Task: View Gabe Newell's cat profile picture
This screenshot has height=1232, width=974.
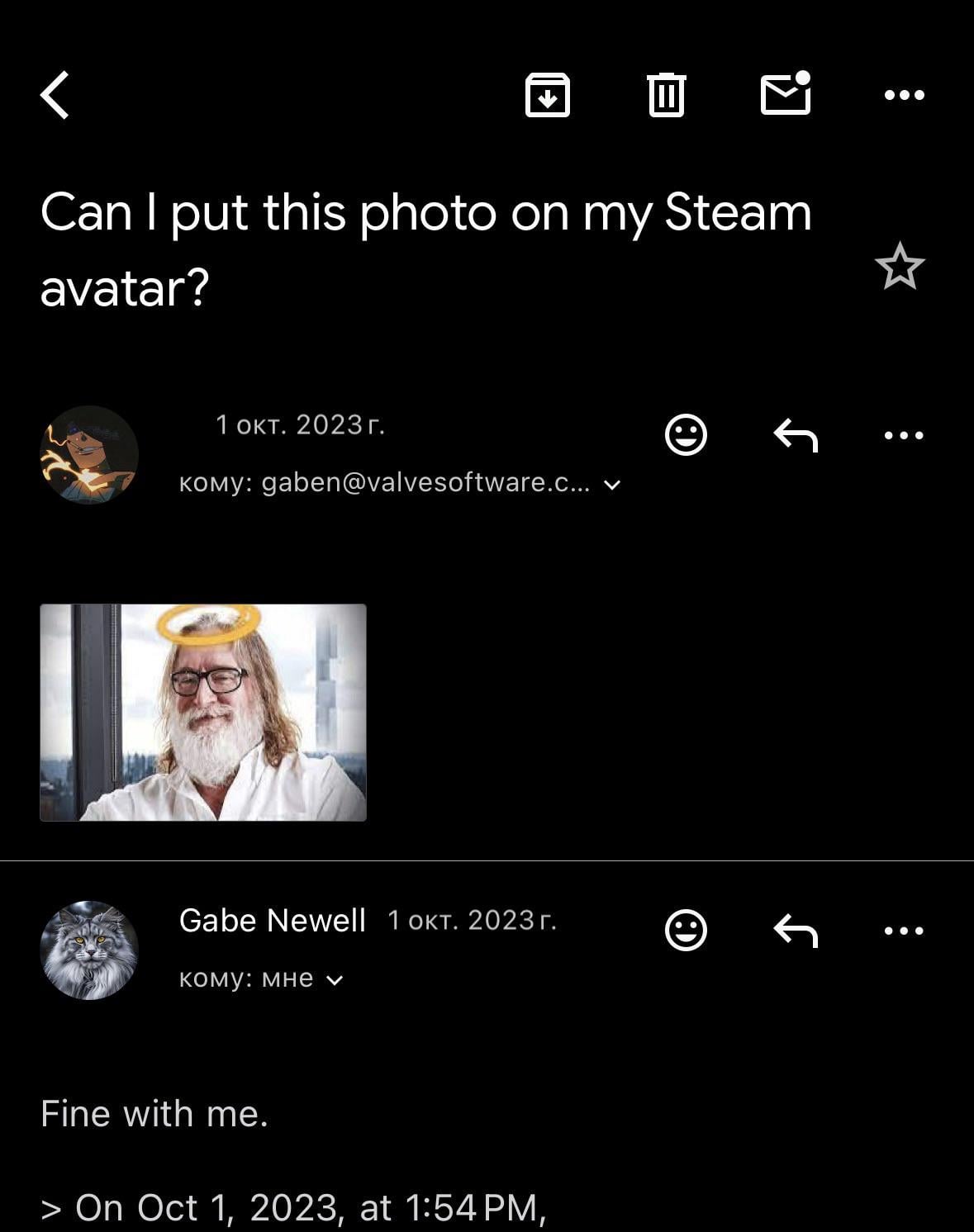Action: pyautogui.click(x=89, y=950)
